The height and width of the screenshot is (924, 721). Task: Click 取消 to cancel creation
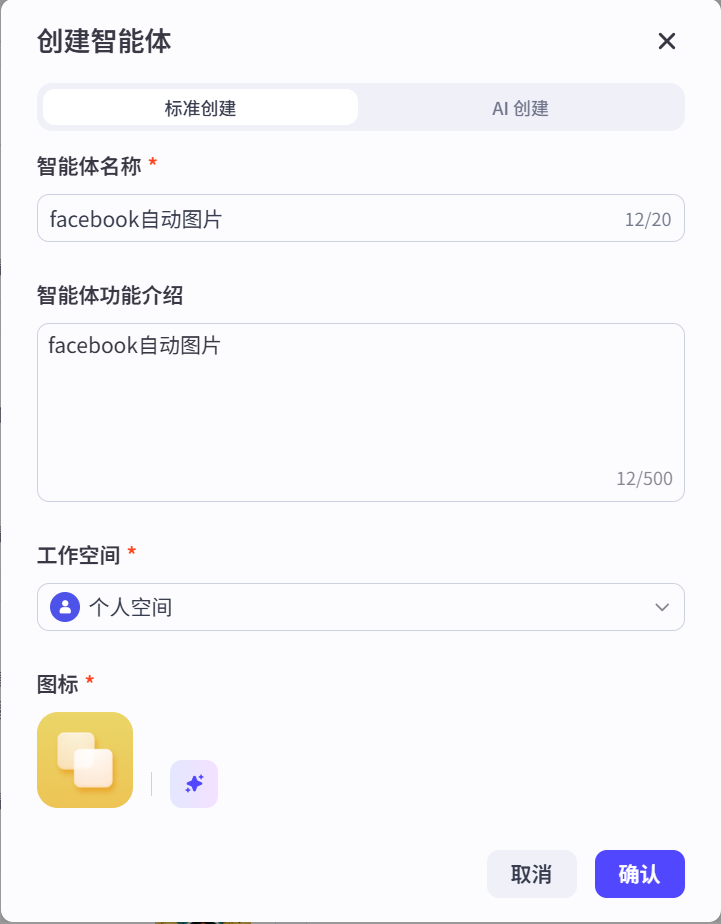tap(532, 874)
